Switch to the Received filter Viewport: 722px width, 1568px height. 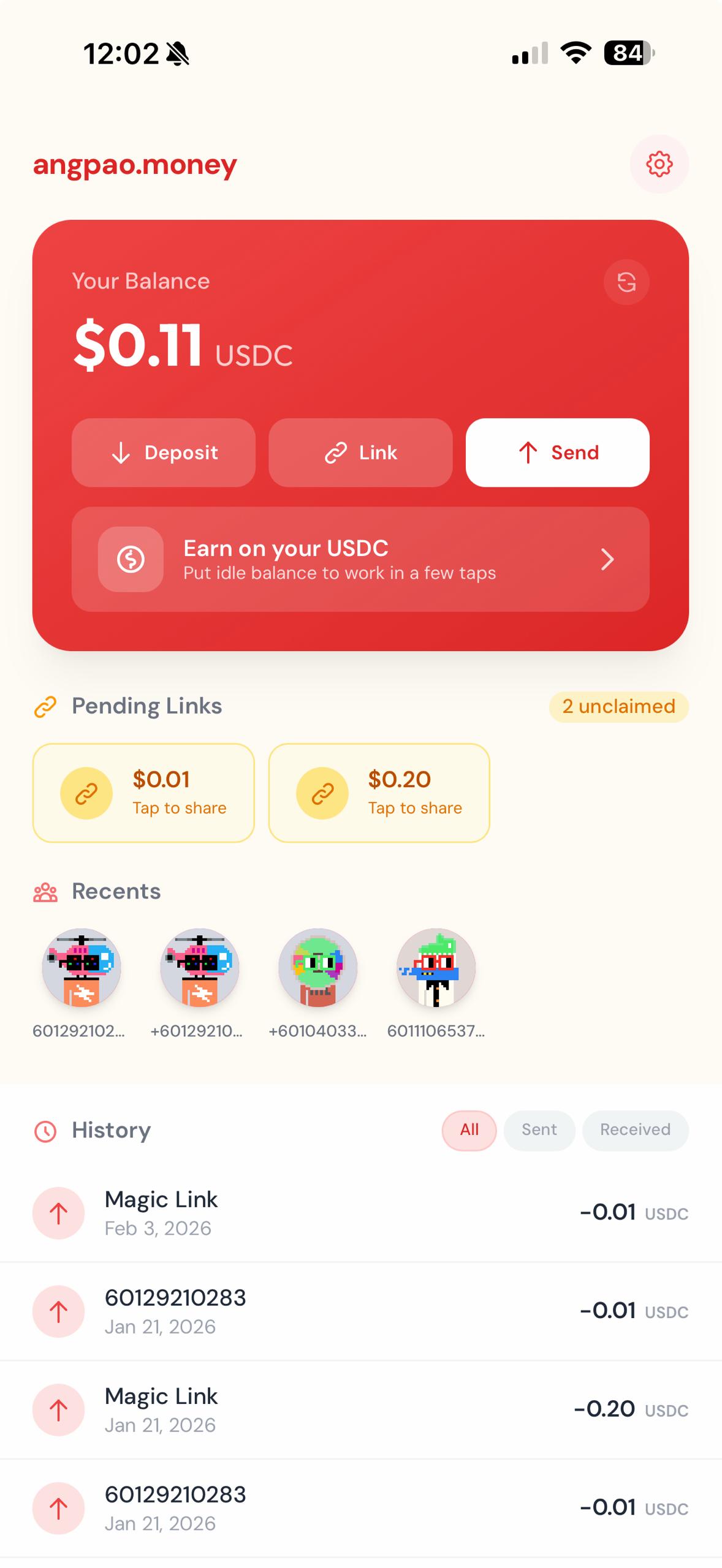coord(636,1130)
